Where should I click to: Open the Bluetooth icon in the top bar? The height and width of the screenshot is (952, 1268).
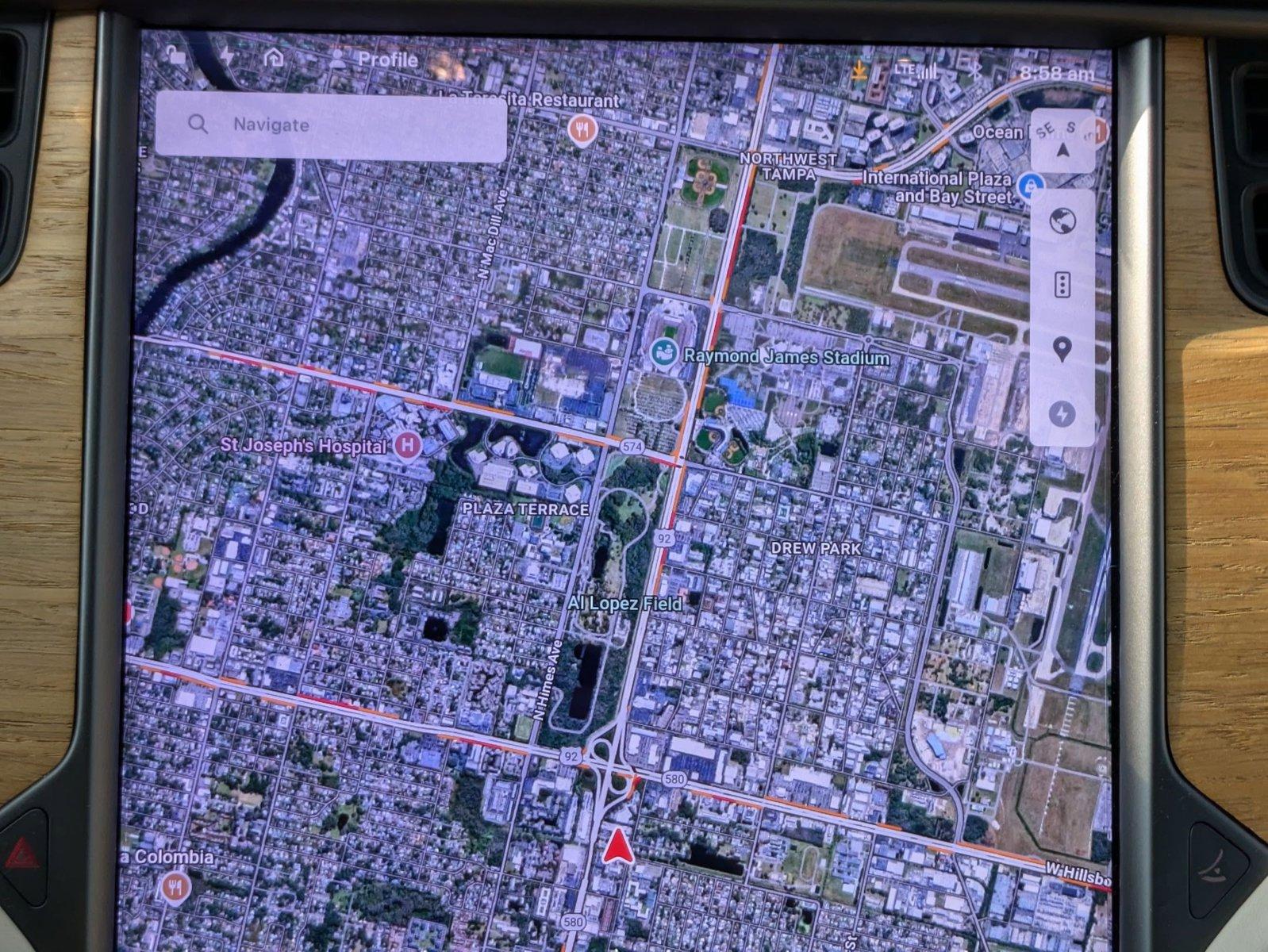click(x=977, y=70)
